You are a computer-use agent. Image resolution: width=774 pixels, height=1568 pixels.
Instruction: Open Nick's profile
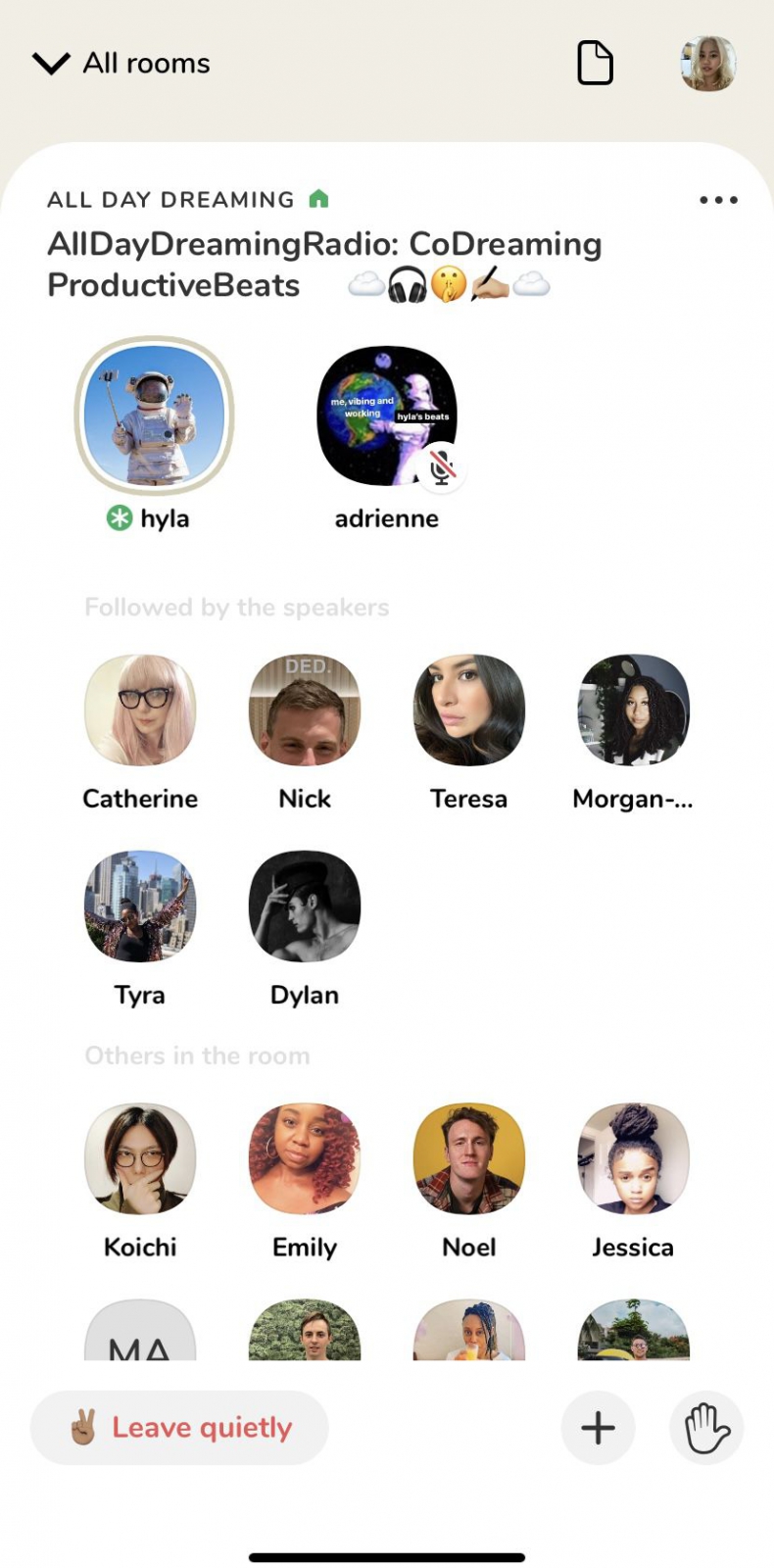tap(305, 710)
